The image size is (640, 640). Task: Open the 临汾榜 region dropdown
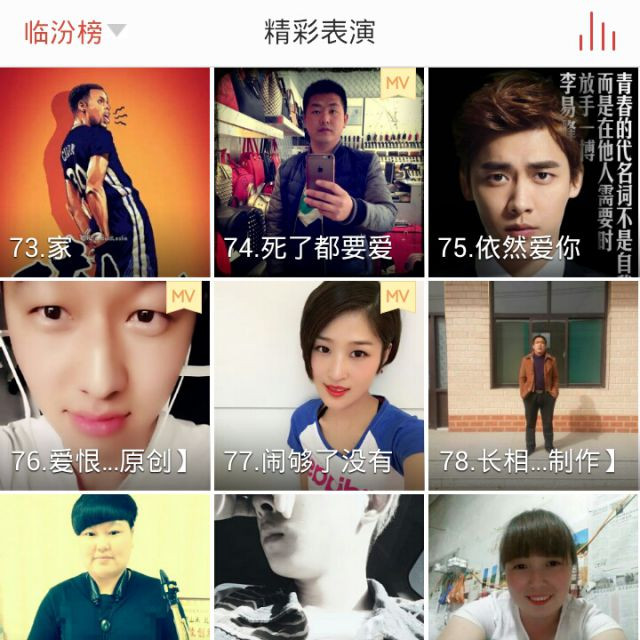(75, 32)
